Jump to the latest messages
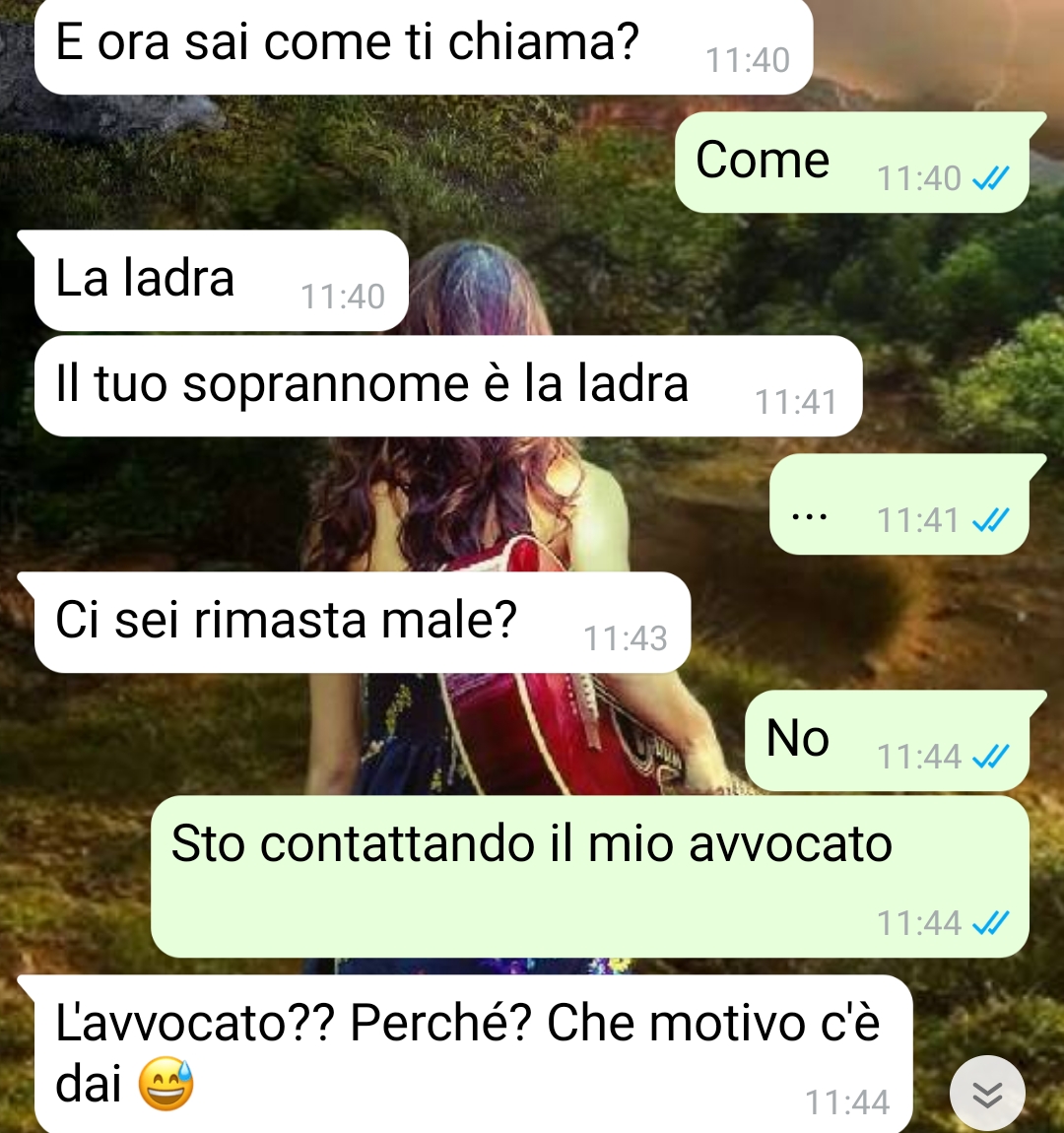Image resolution: width=1064 pixels, height=1133 pixels. (x=987, y=1094)
